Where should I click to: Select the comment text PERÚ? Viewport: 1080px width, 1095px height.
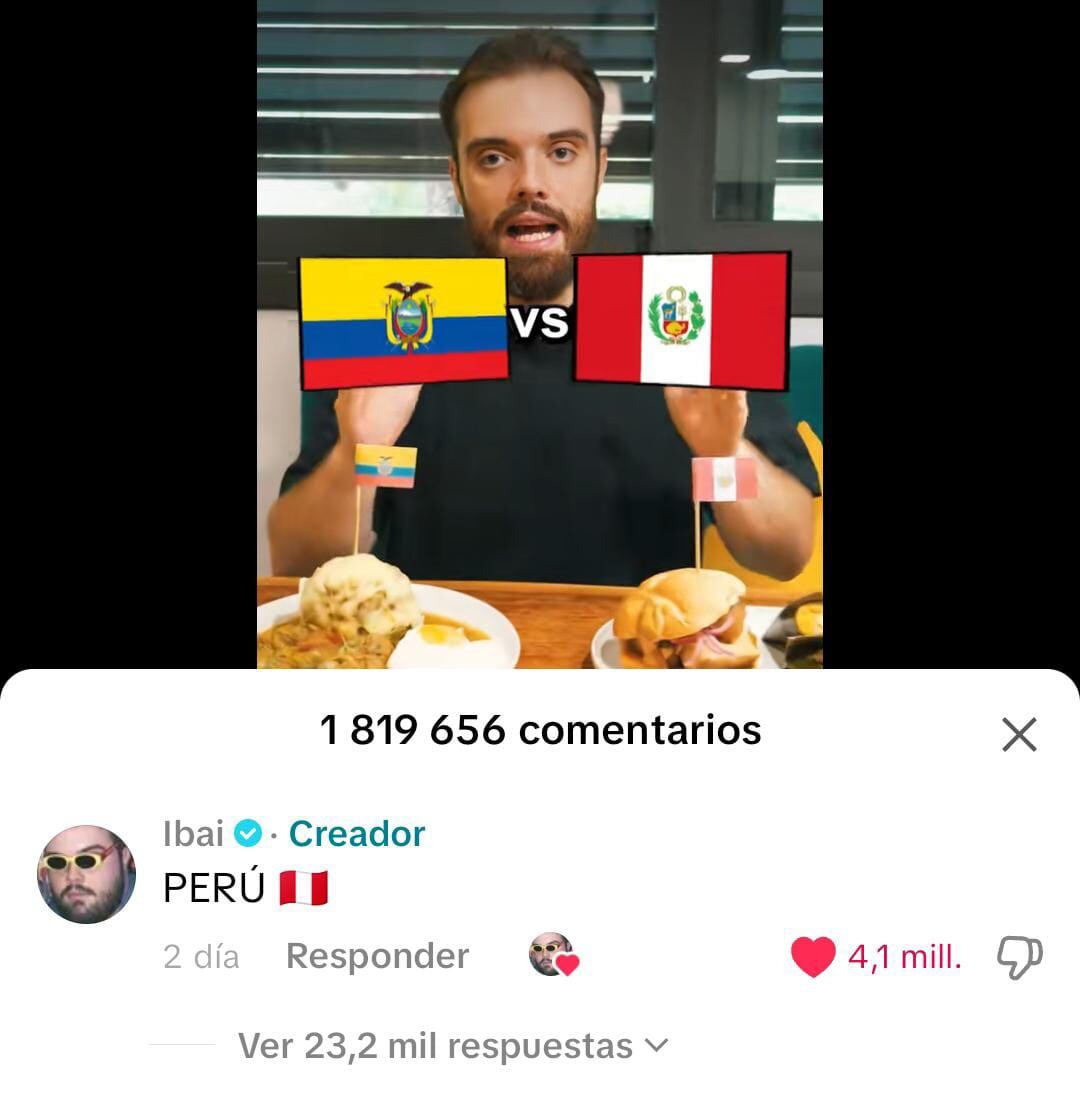[x=211, y=888]
